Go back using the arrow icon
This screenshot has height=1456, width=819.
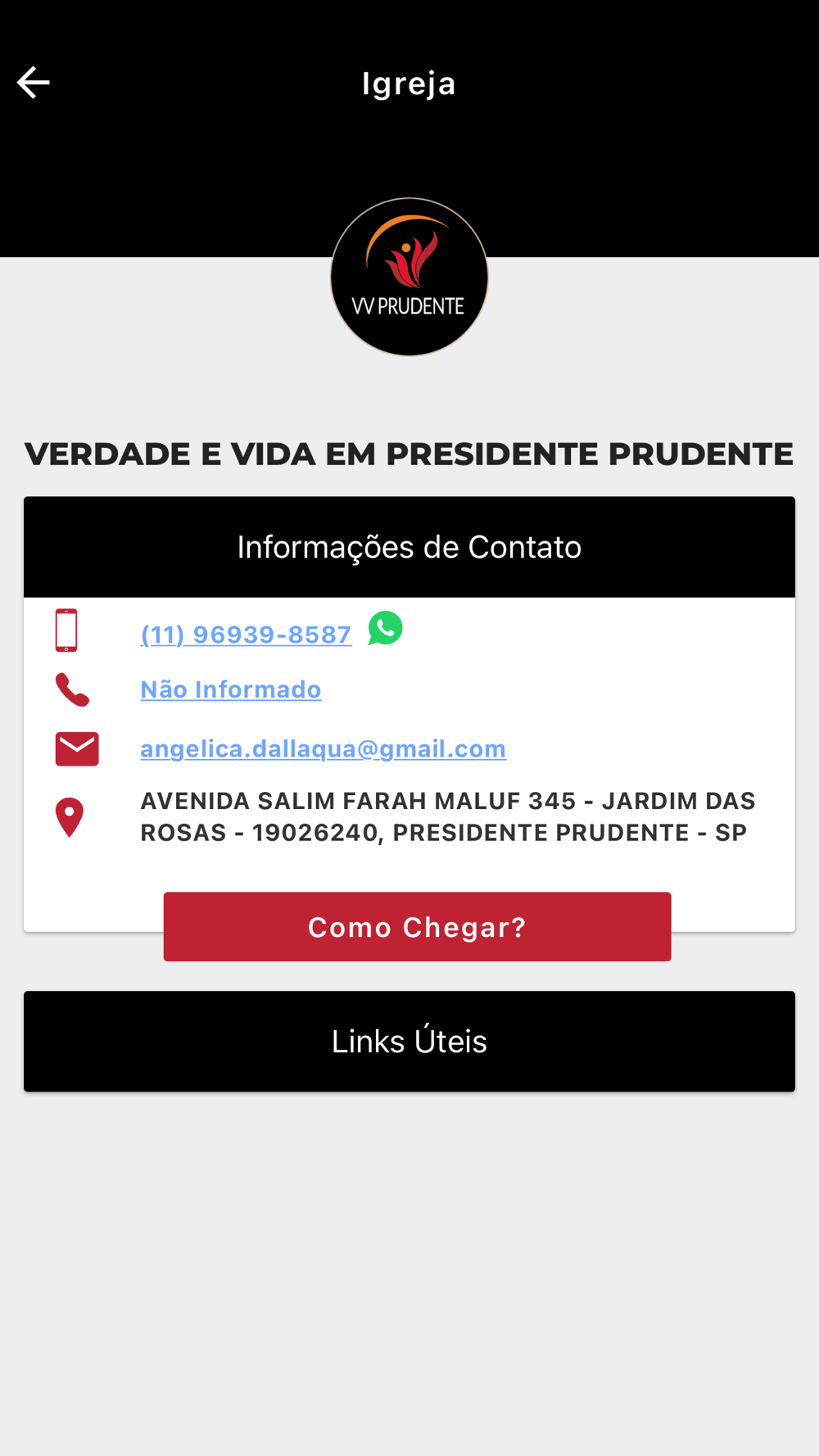(34, 83)
